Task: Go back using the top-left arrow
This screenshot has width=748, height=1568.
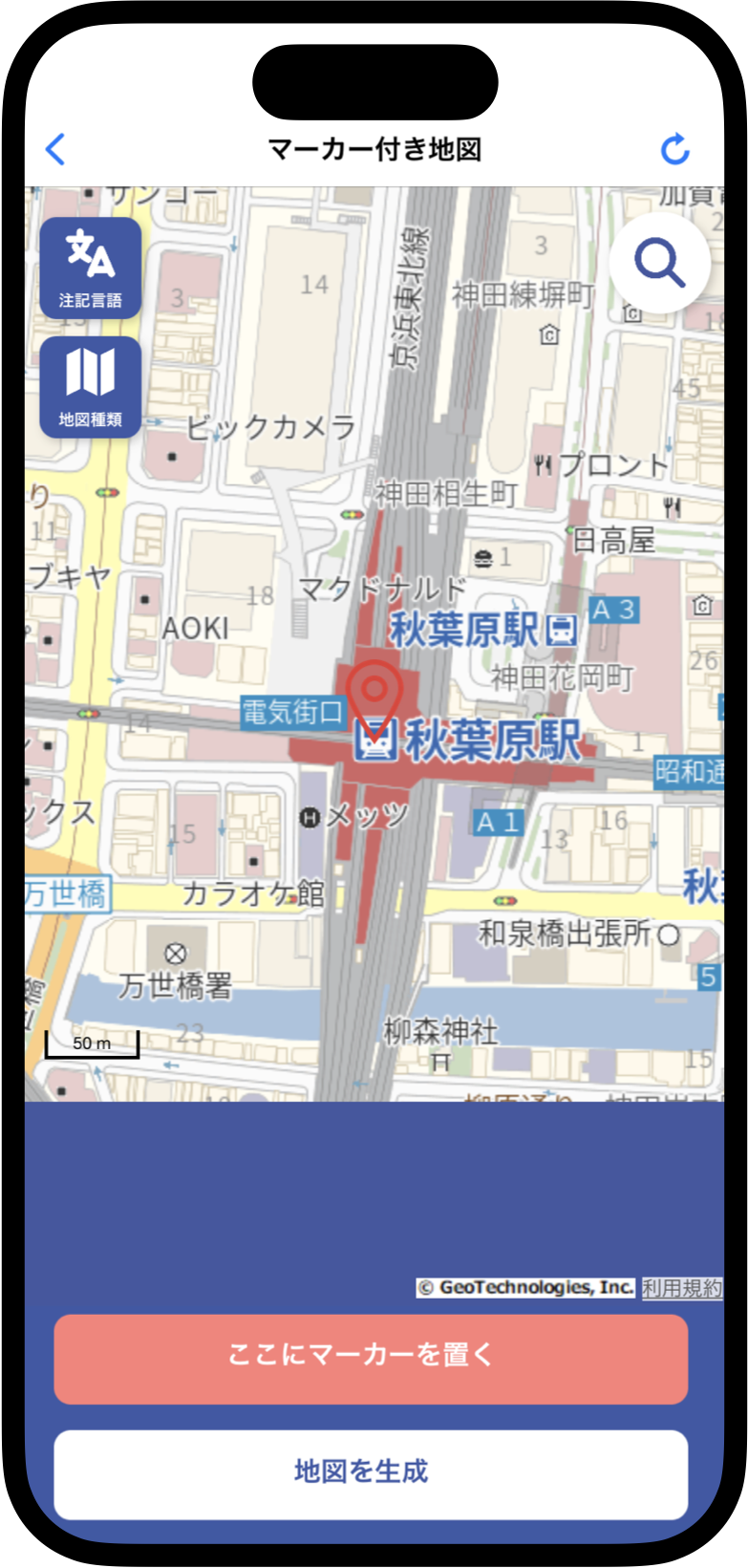Action: coord(55,149)
